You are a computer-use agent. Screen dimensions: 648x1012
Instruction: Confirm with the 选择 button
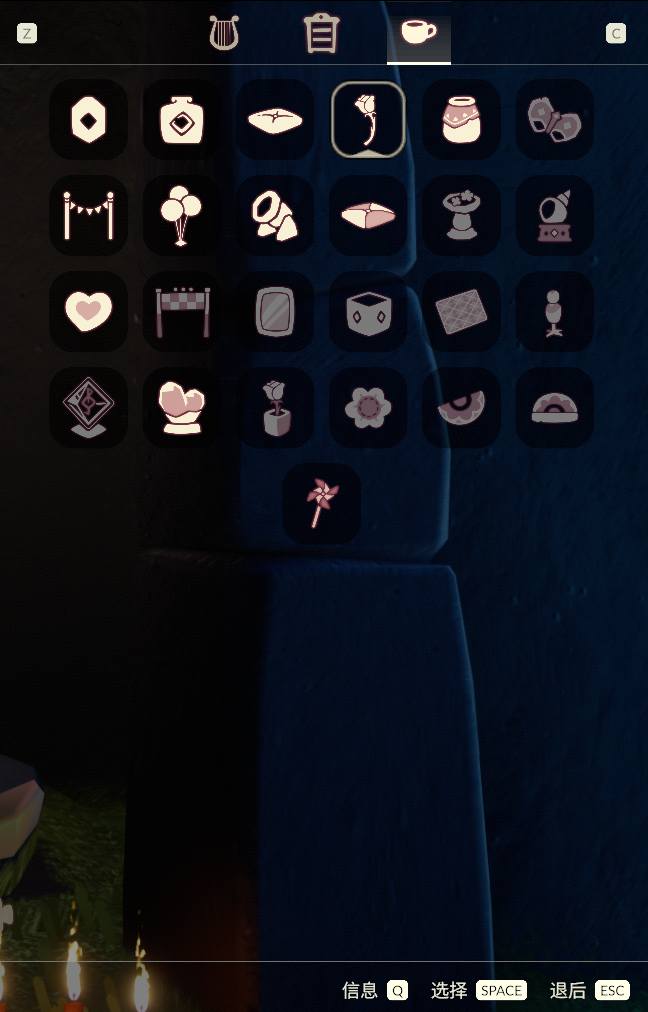click(x=478, y=990)
